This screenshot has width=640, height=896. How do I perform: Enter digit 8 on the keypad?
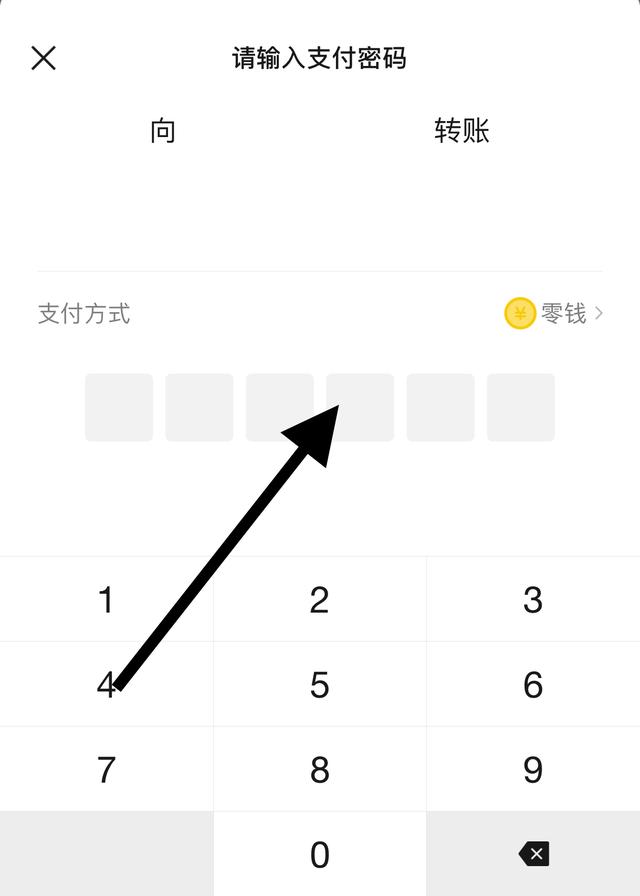pyautogui.click(x=320, y=770)
